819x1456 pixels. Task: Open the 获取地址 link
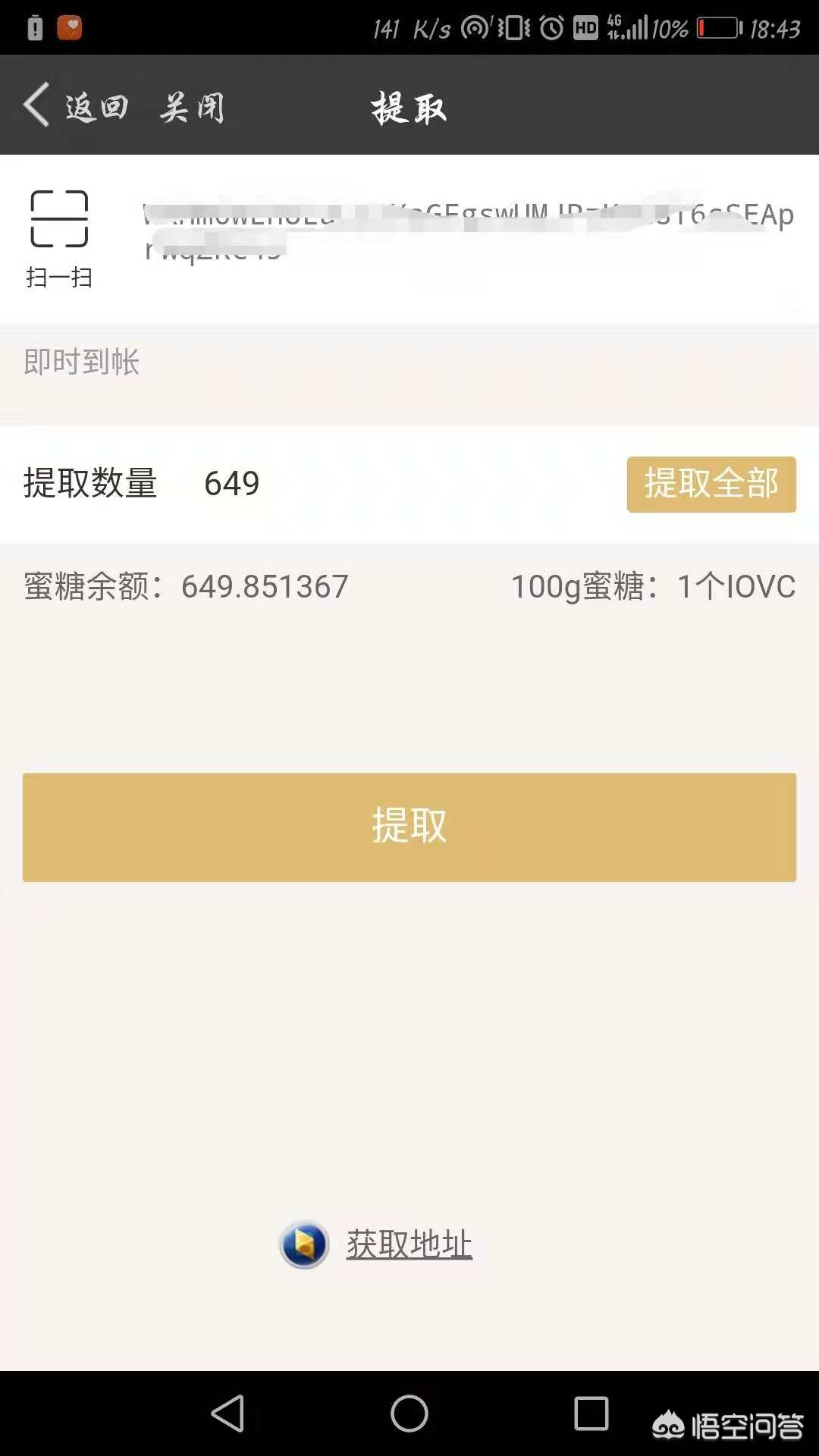pyautogui.click(x=409, y=1244)
